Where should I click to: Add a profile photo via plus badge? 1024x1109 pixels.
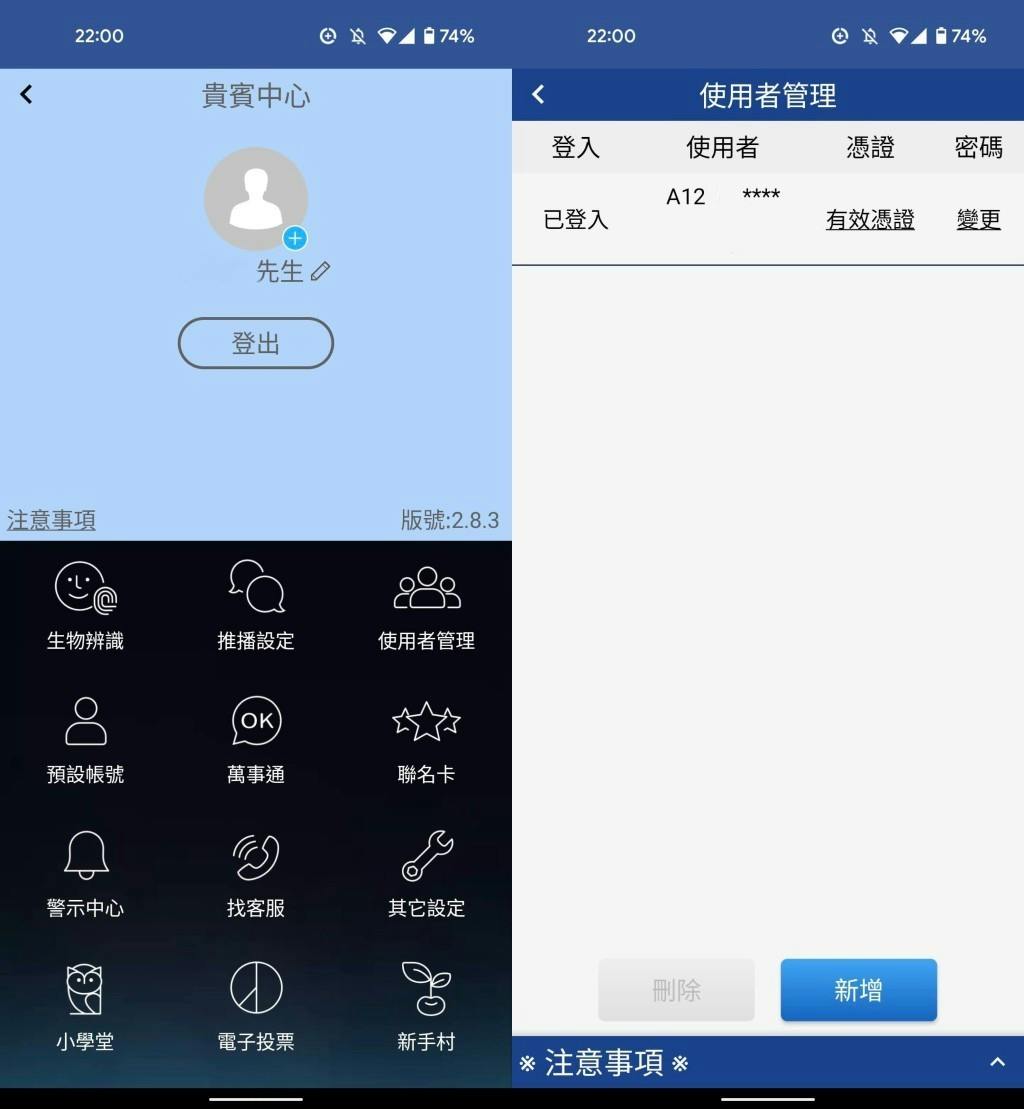[x=294, y=238]
